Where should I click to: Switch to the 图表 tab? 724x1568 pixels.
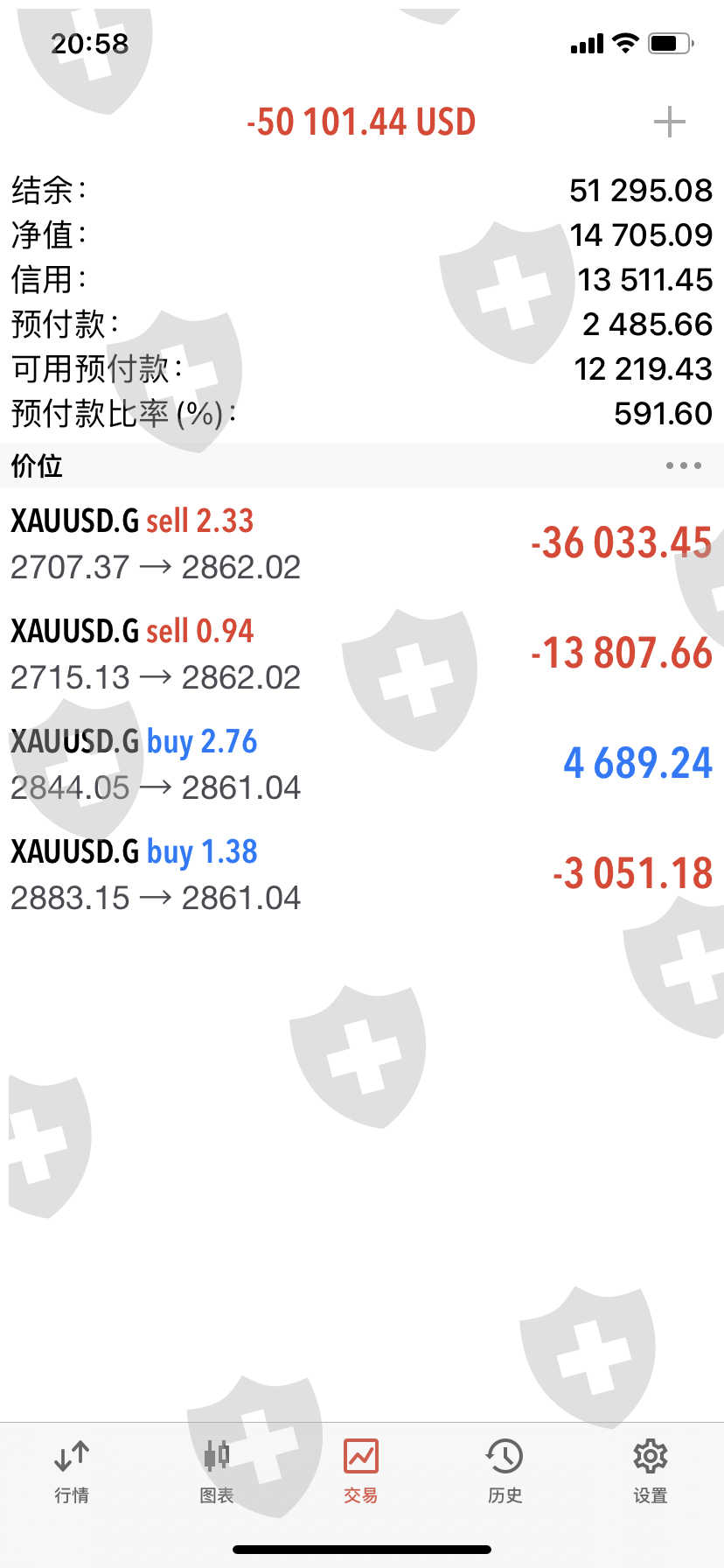[x=217, y=1472]
